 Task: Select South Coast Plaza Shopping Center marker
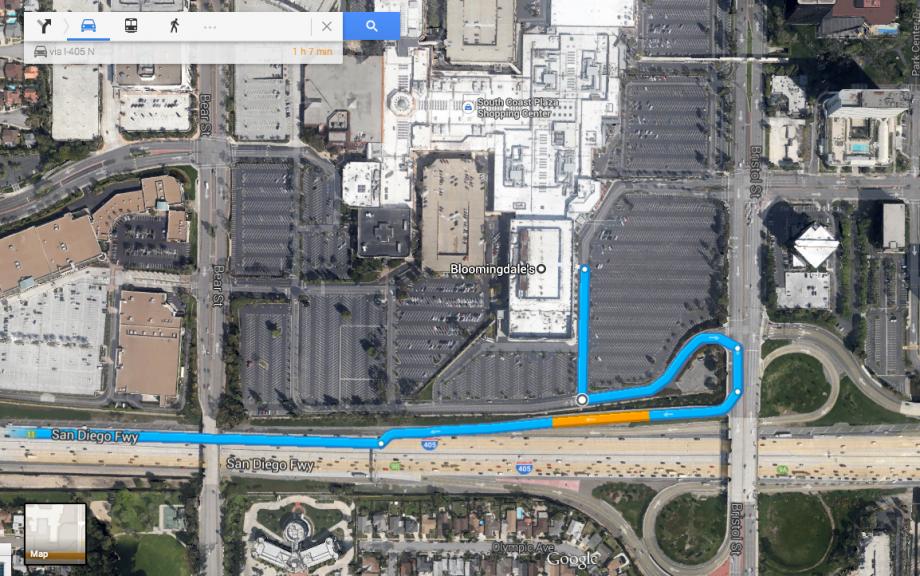point(467,106)
